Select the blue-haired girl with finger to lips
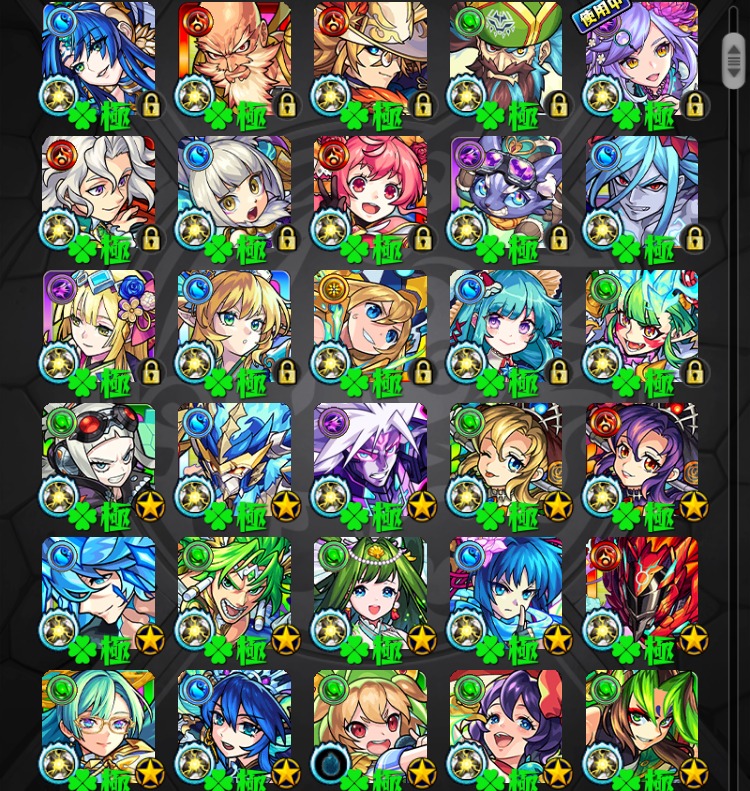750x791 pixels. coord(505,594)
